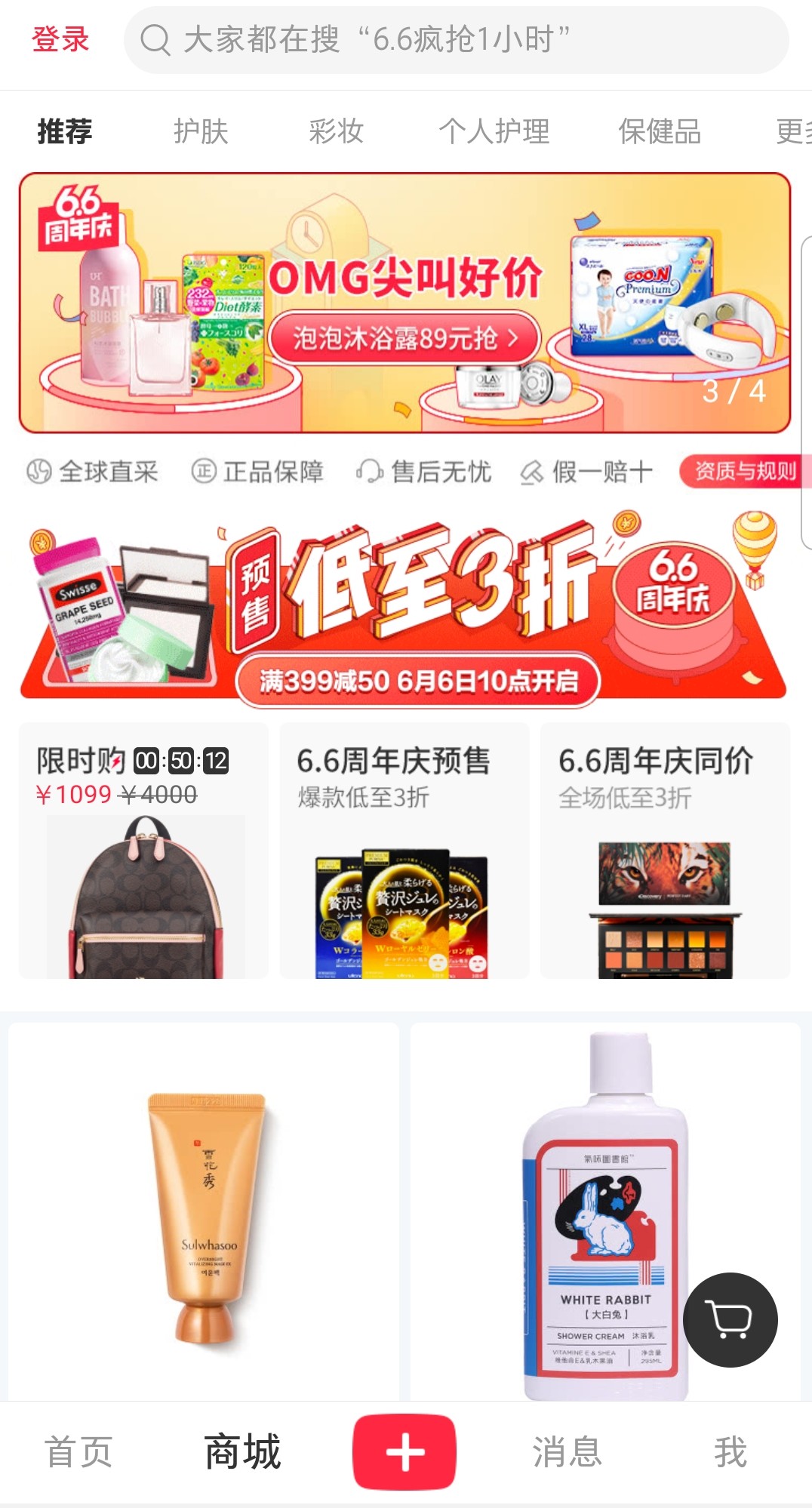Switch to the 彩妆 category tab
Viewport: 812px width, 1508px height.
[x=336, y=131]
